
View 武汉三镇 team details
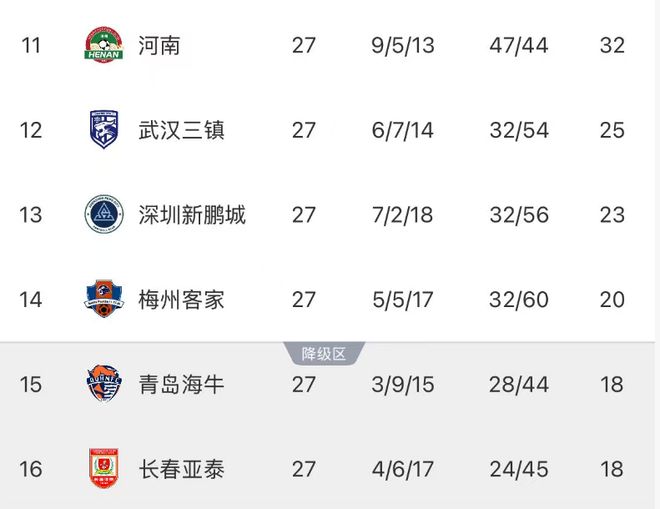181,130
